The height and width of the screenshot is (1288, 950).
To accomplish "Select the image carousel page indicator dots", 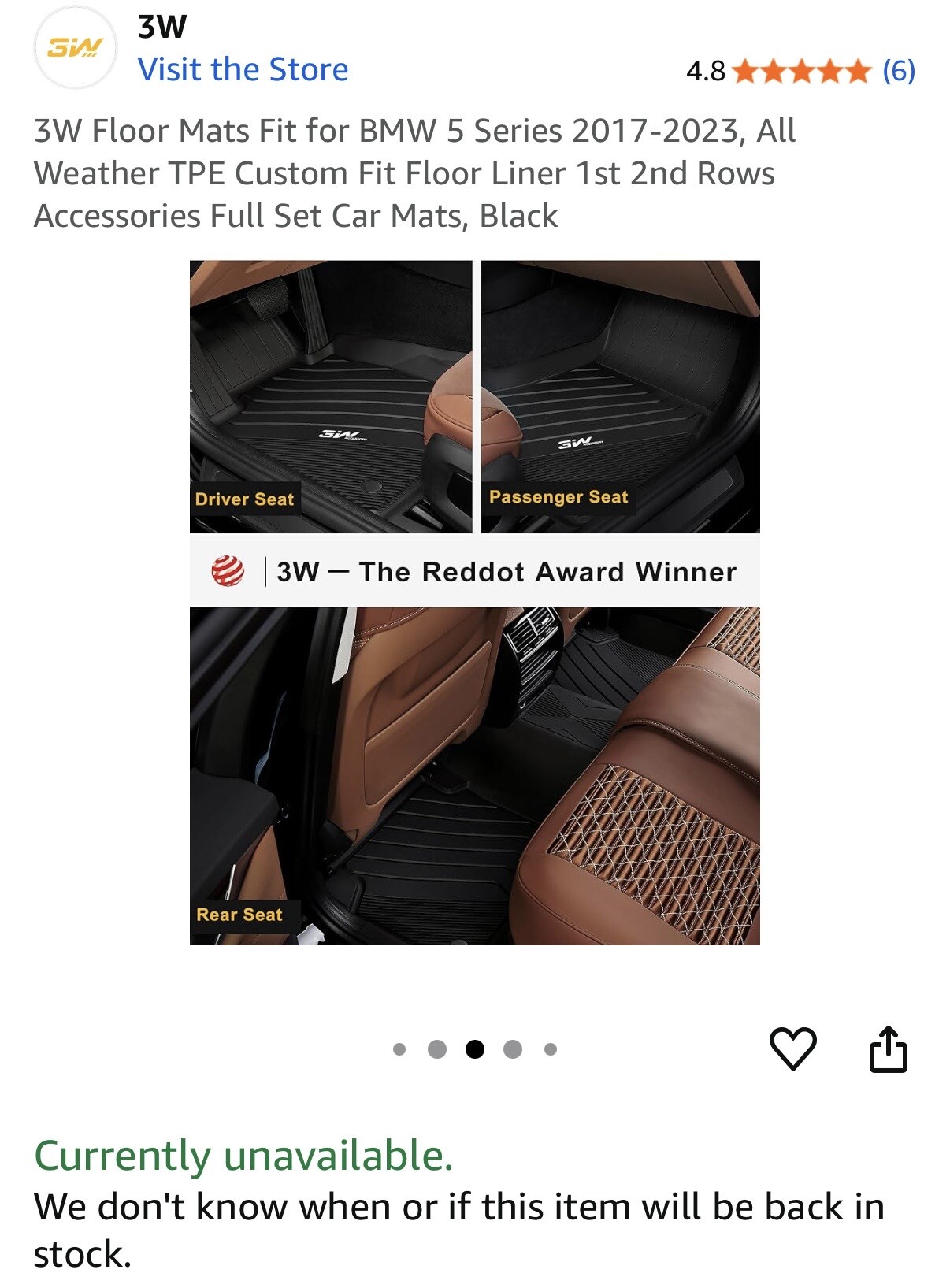I will pos(474,1049).
